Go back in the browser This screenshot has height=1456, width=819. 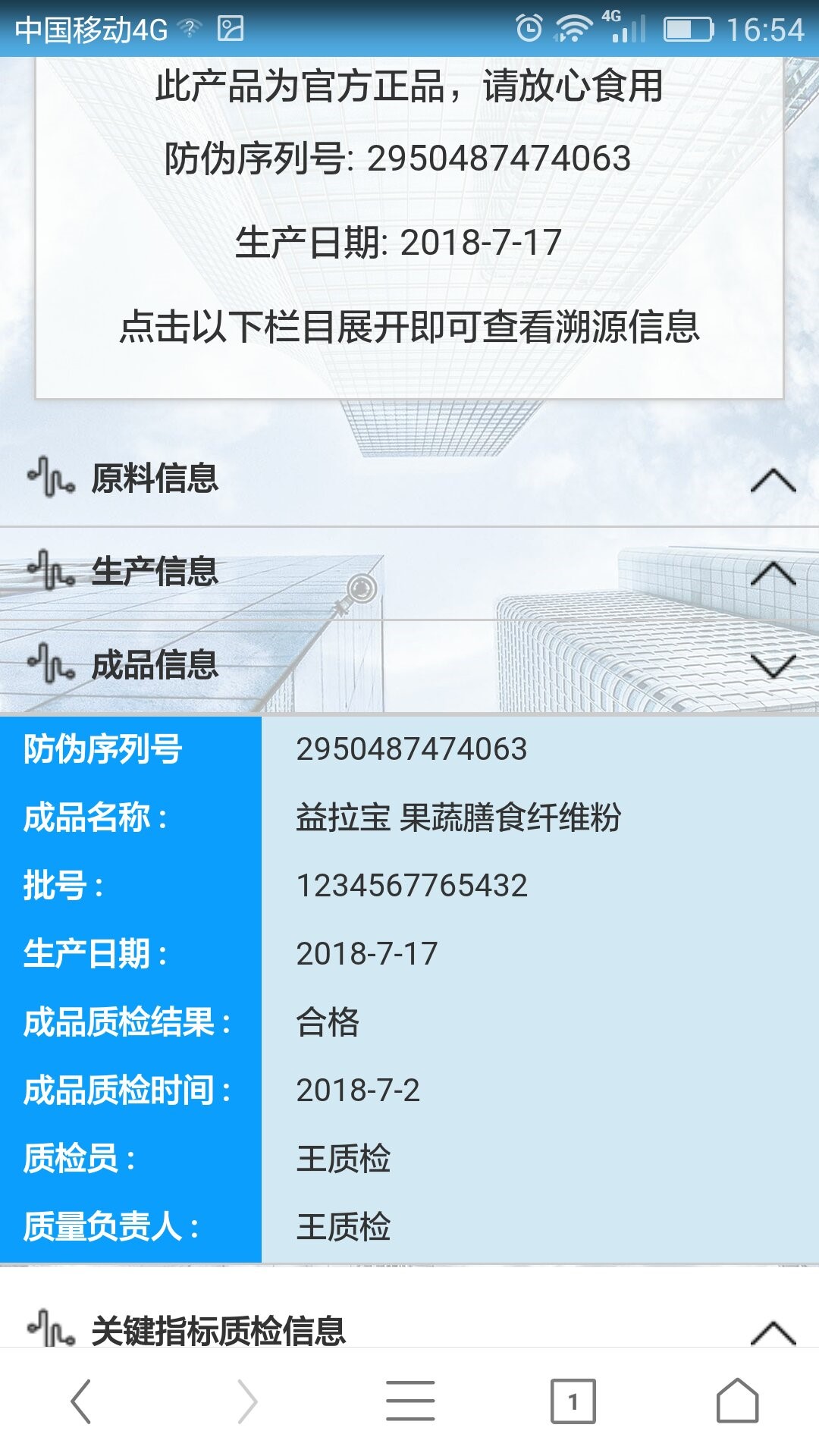tap(81, 1401)
